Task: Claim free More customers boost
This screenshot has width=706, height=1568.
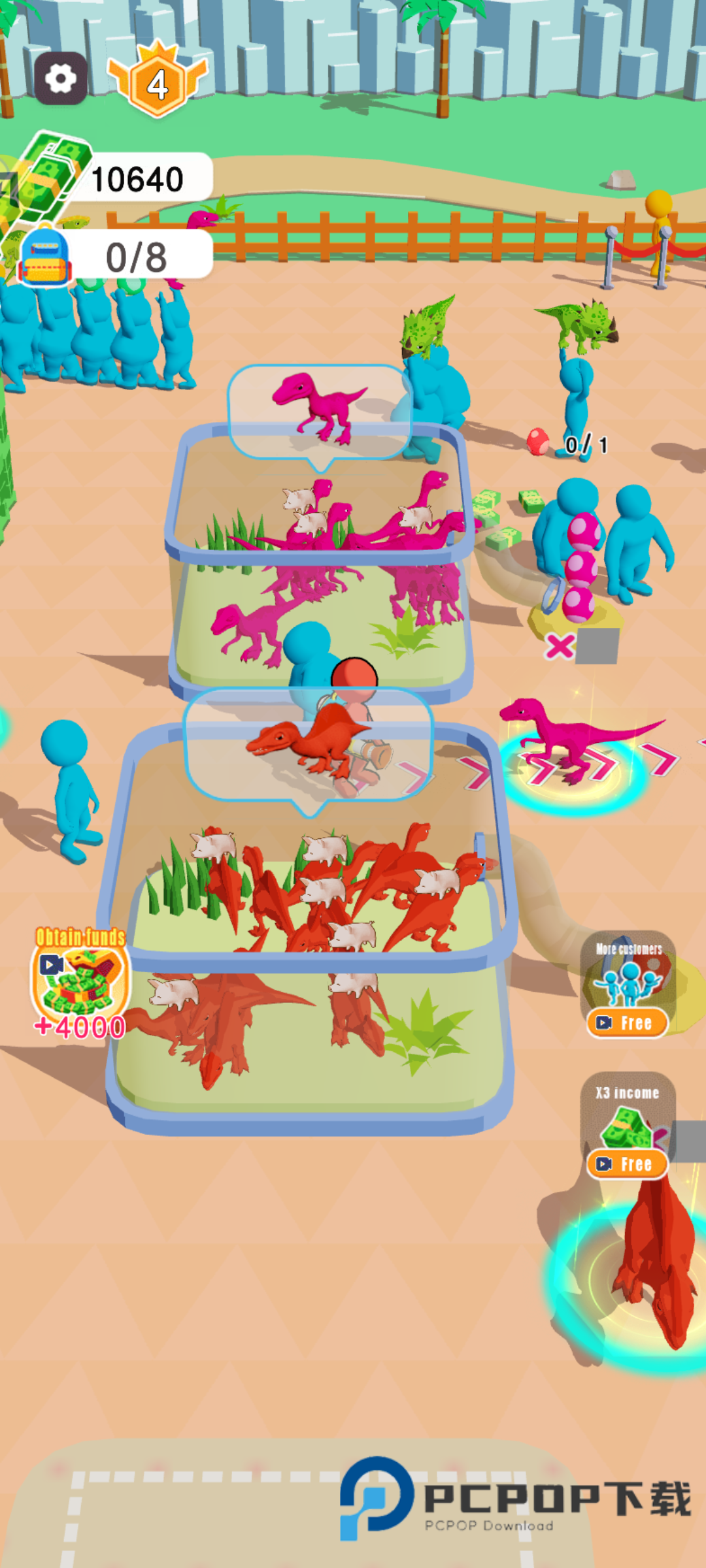Action: coord(627,1022)
